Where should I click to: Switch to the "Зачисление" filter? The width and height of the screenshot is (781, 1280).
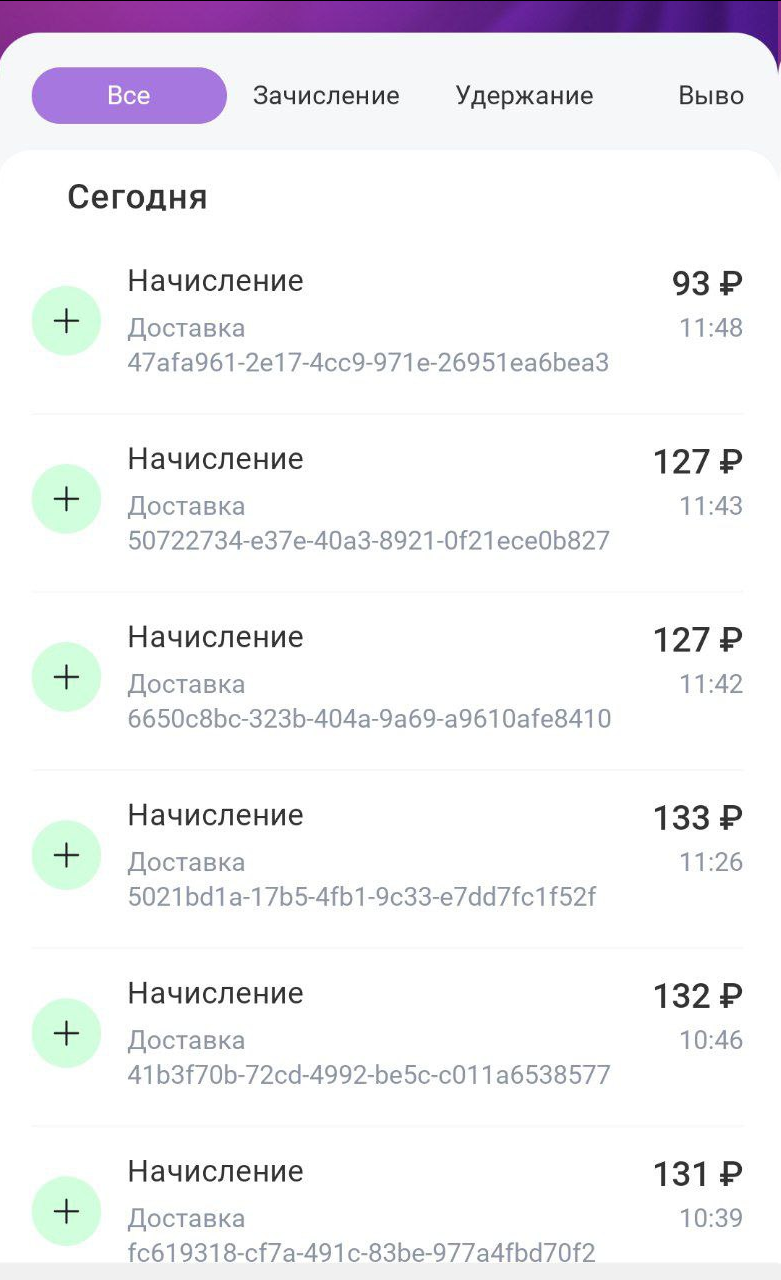click(x=326, y=96)
